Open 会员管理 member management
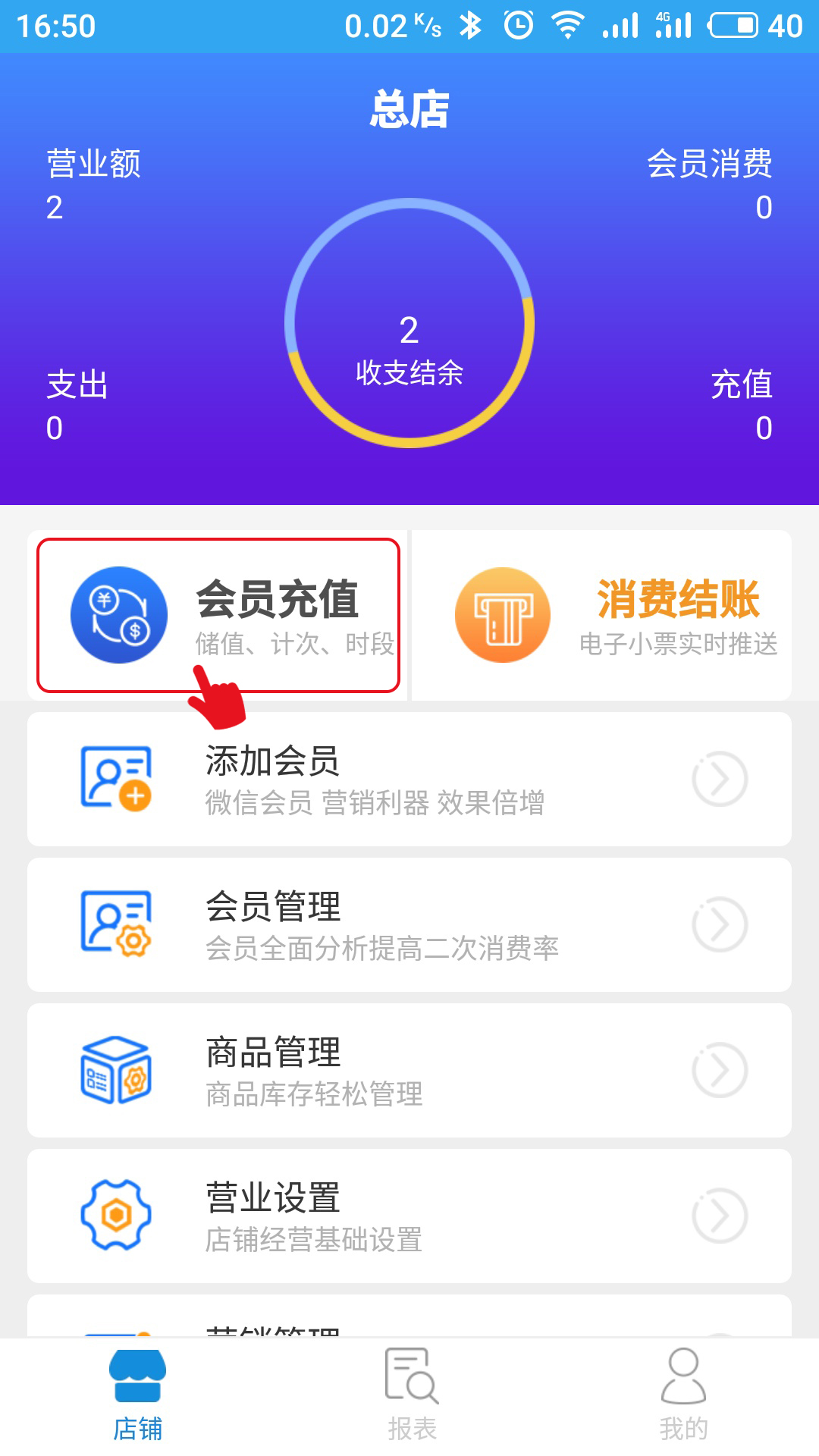Viewport: 819px width, 1456px height. (x=409, y=925)
